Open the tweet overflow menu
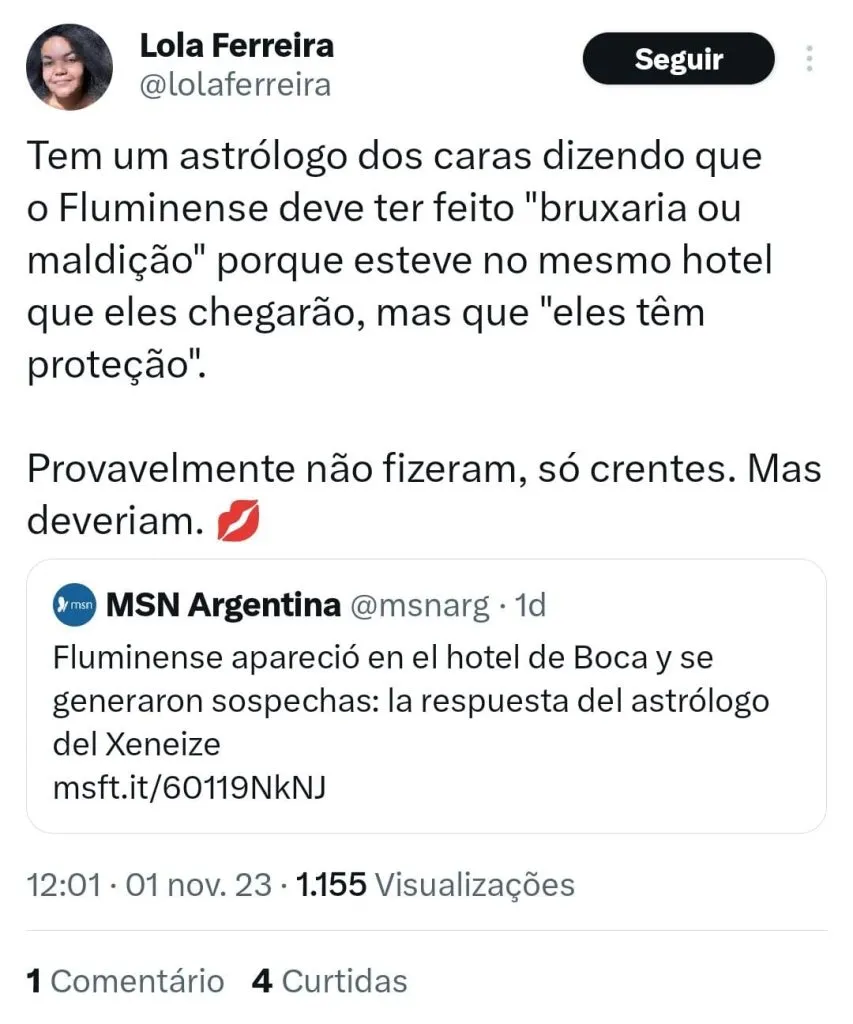853x1024 pixels. tap(808, 59)
